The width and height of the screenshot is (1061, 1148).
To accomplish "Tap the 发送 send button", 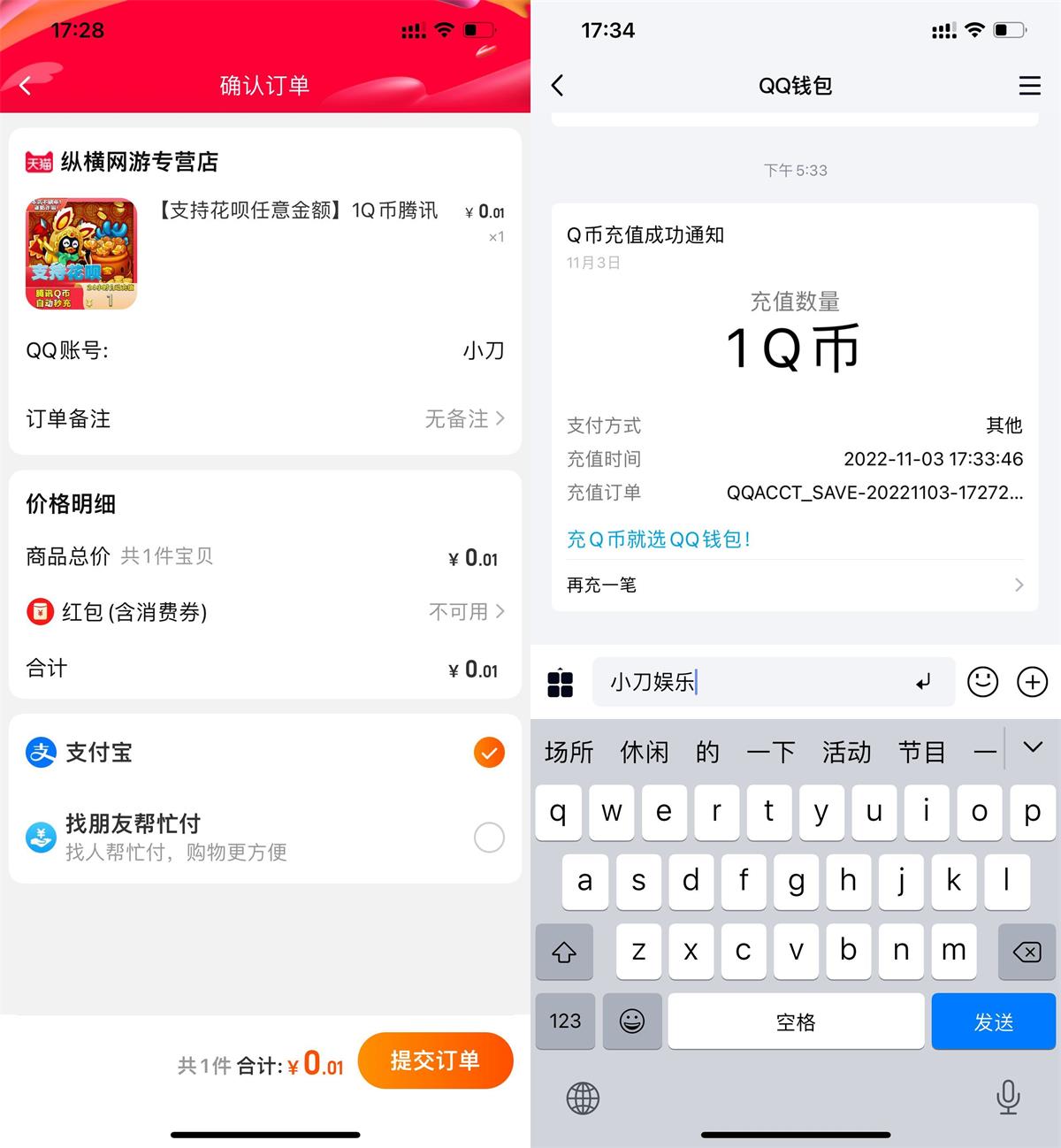I will tap(994, 1021).
